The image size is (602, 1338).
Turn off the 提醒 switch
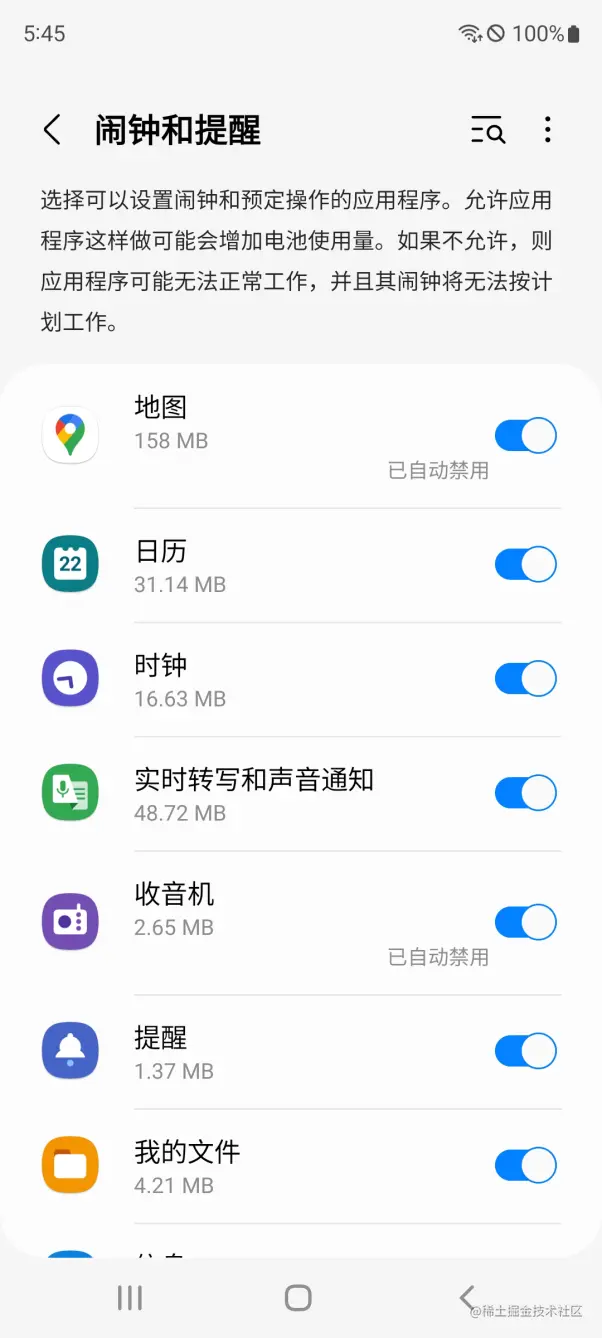pos(525,1051)
